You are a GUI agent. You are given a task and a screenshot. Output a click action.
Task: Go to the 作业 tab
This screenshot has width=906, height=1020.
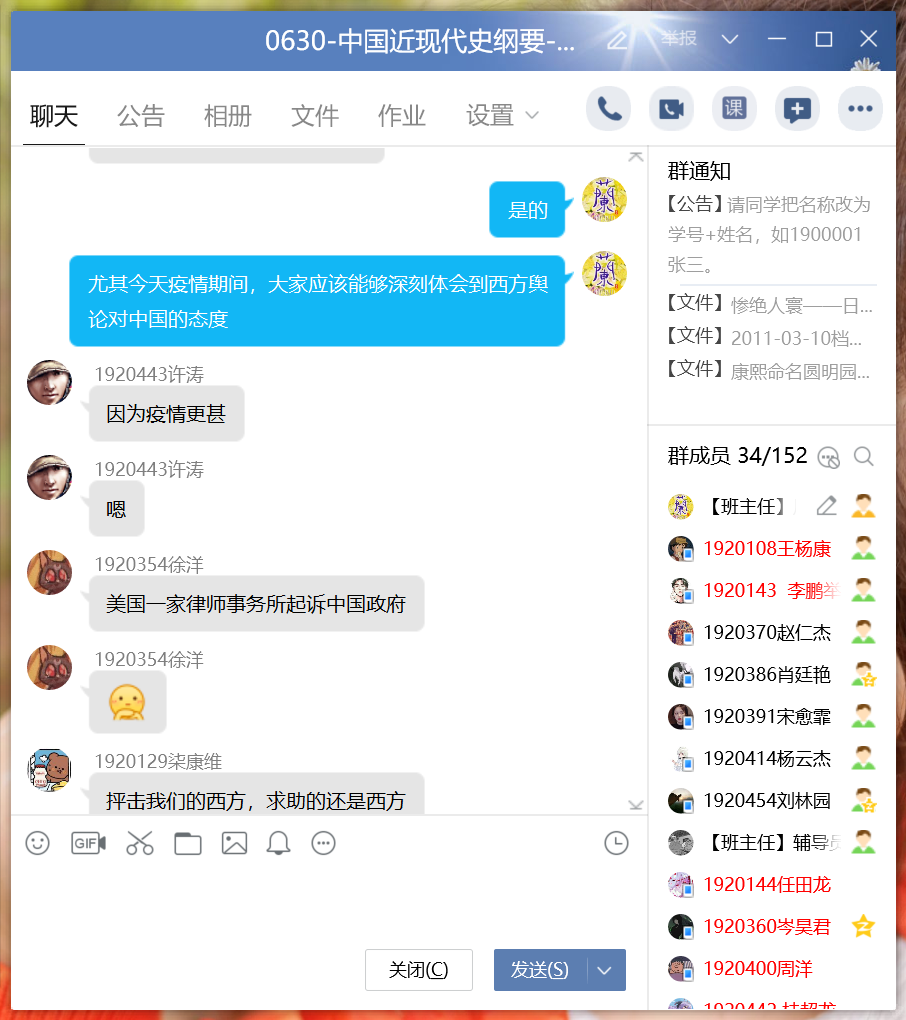pos(402,116)
